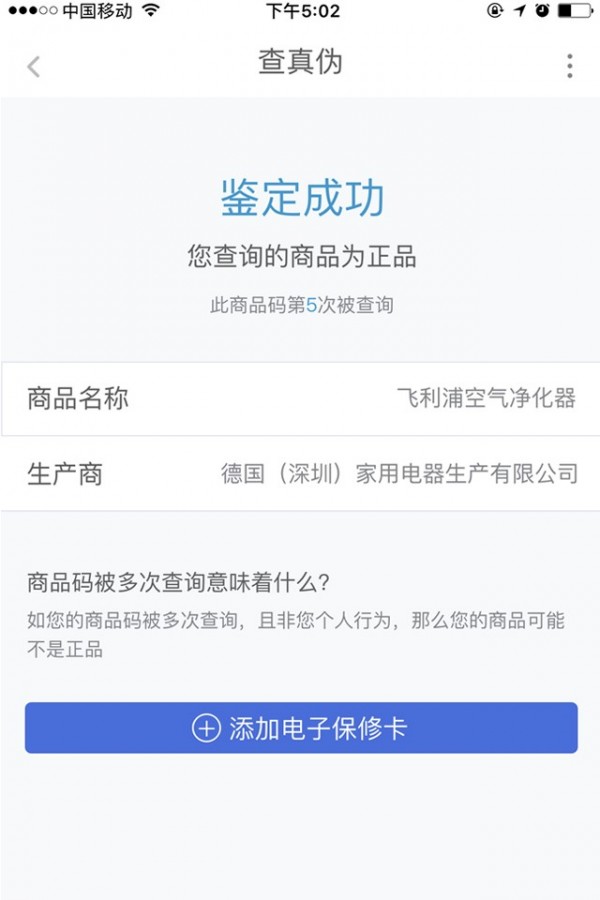Open the three-dot overflow menu
The height and width of the screenshot is (900, 600).
coord(569,66)
